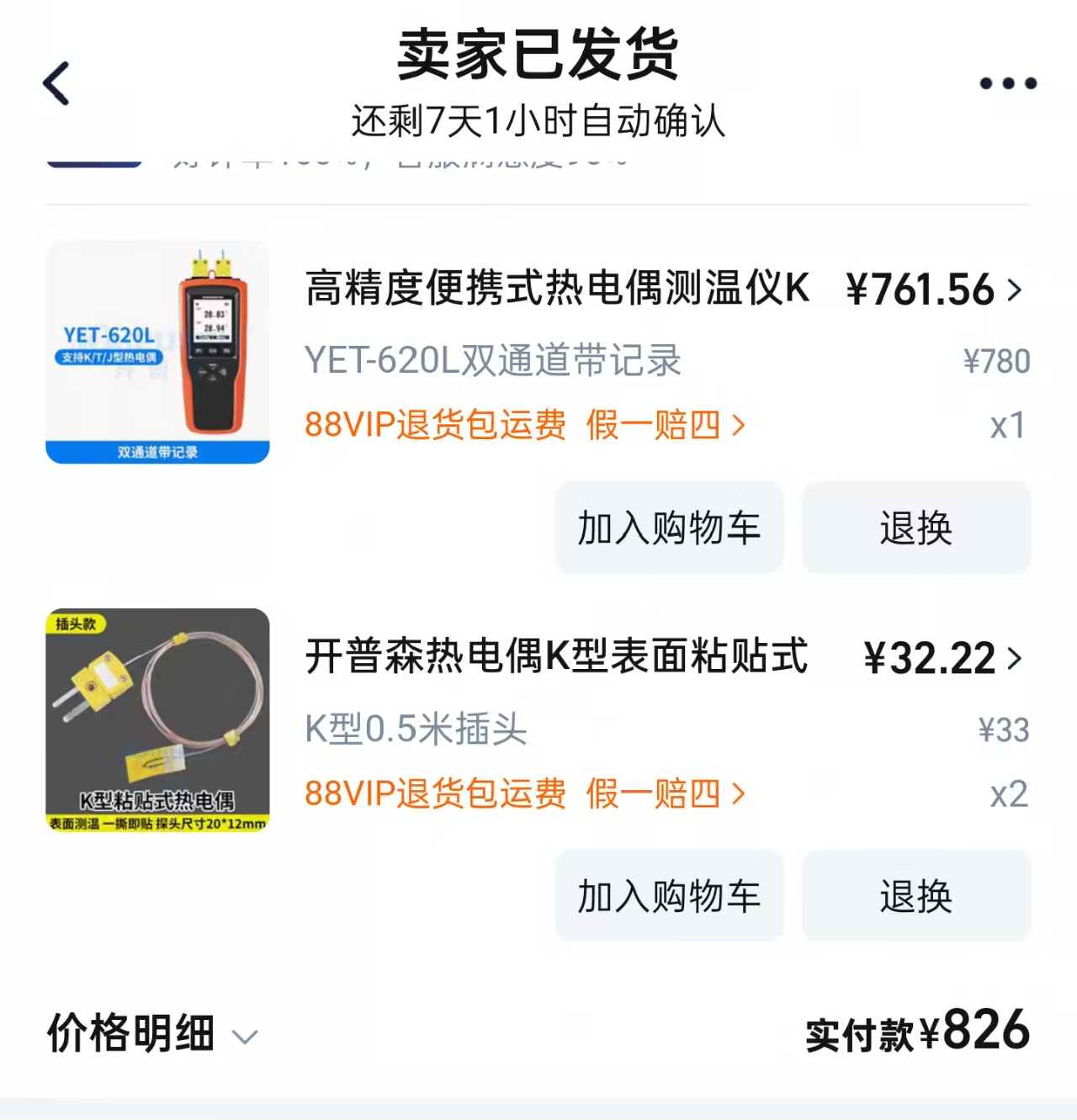Request 退换 for the K型 thermocouple
Viewport: 1077px width, 1120px height.
tap(916, 896)
